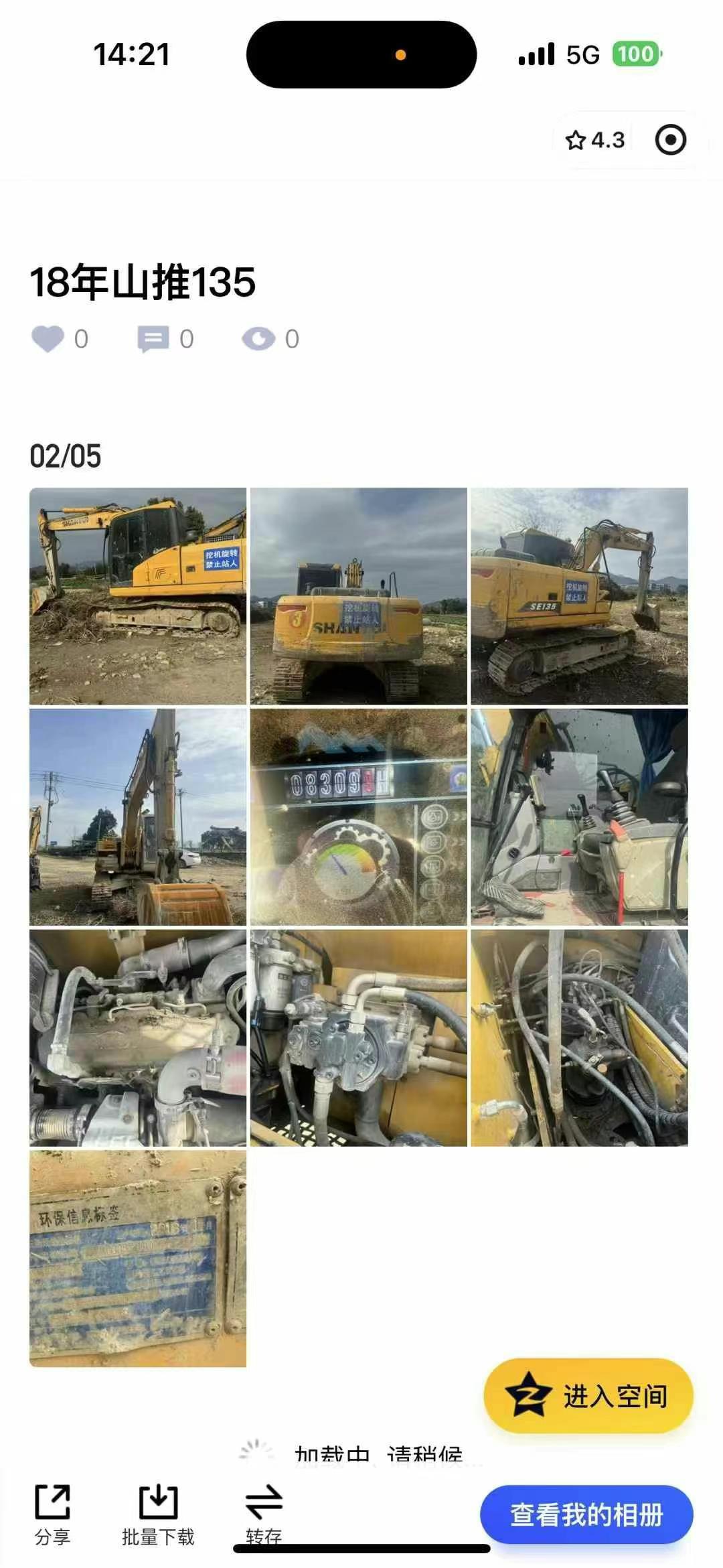Tap 查看我的相册 button

pos(586,1515)
